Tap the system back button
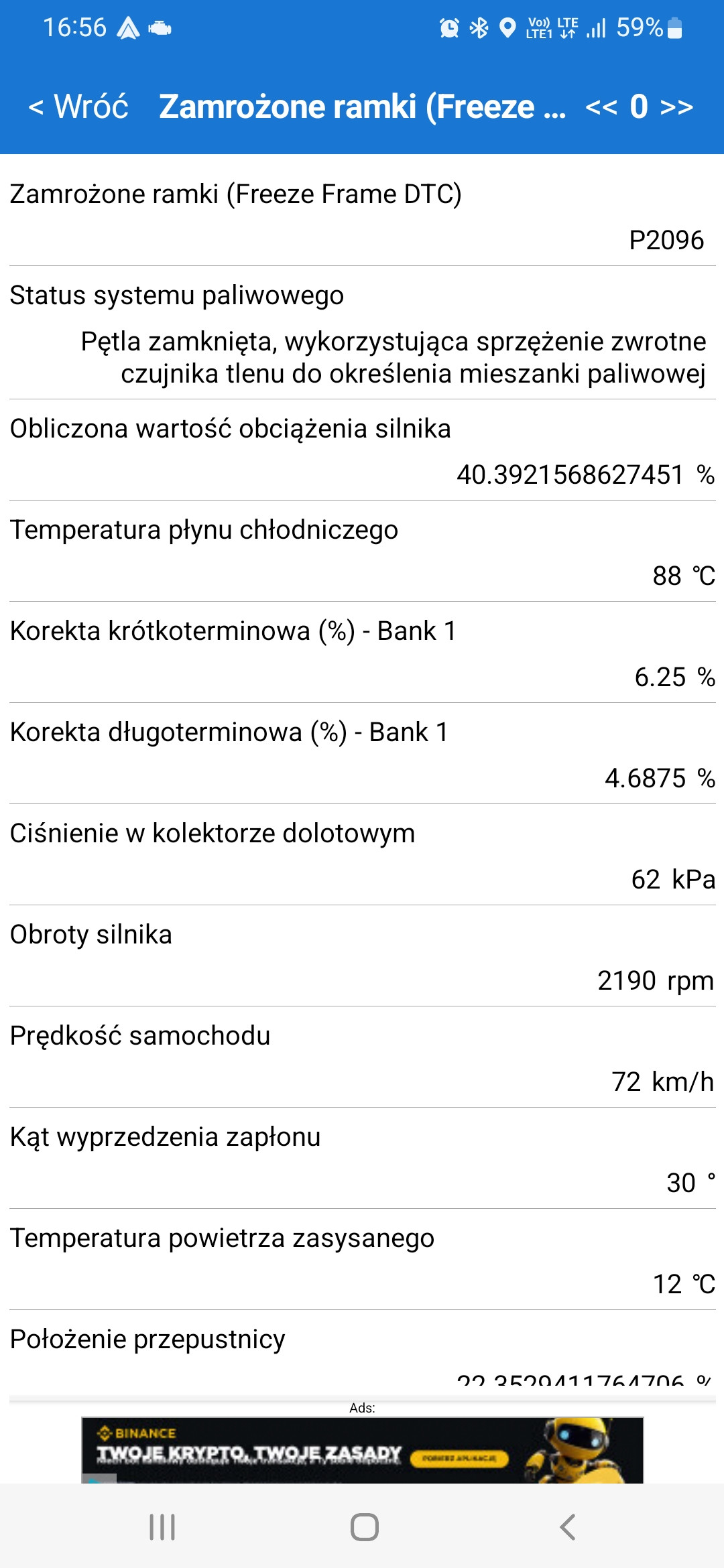This screenshot has width=724, height=1568. coord(567,1527)
